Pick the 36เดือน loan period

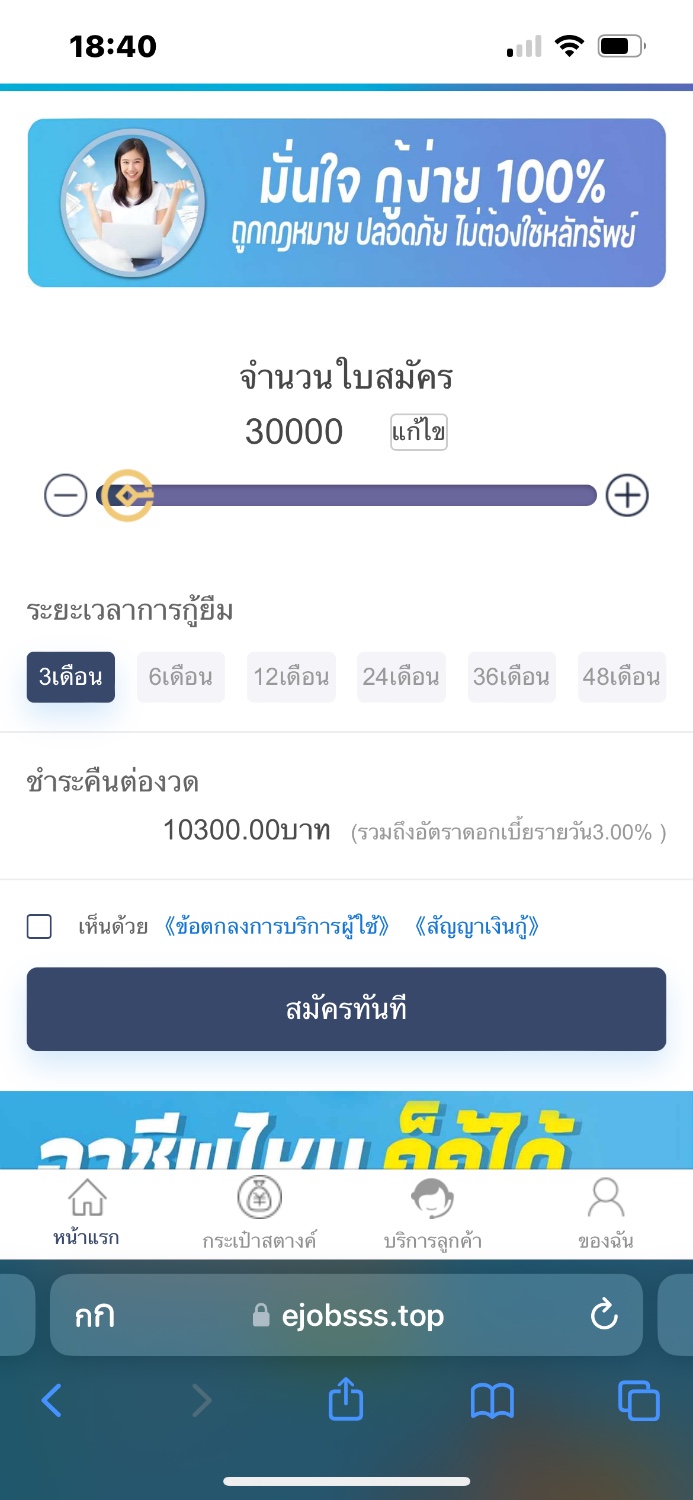(511, 677)
